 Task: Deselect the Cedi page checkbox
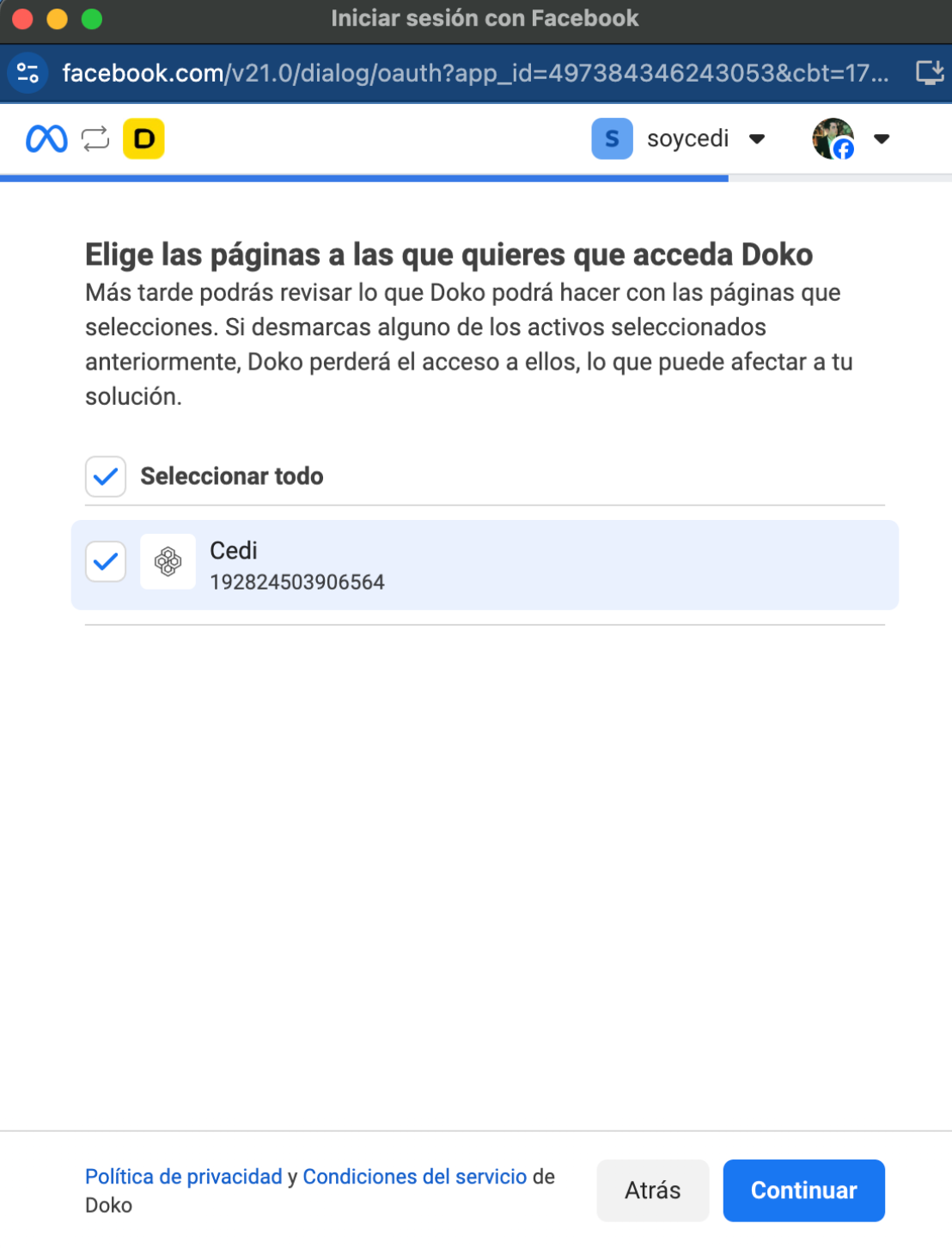pos(106,562)
